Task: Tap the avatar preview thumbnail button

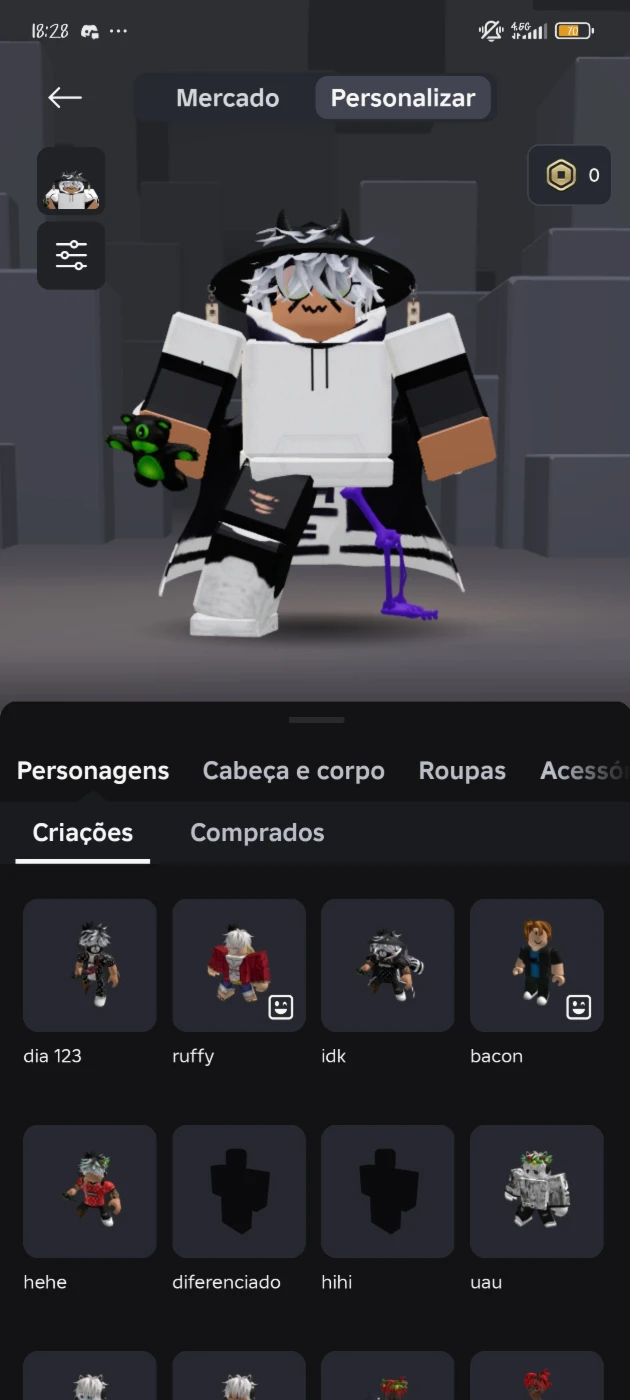Action: coord(71,181)
